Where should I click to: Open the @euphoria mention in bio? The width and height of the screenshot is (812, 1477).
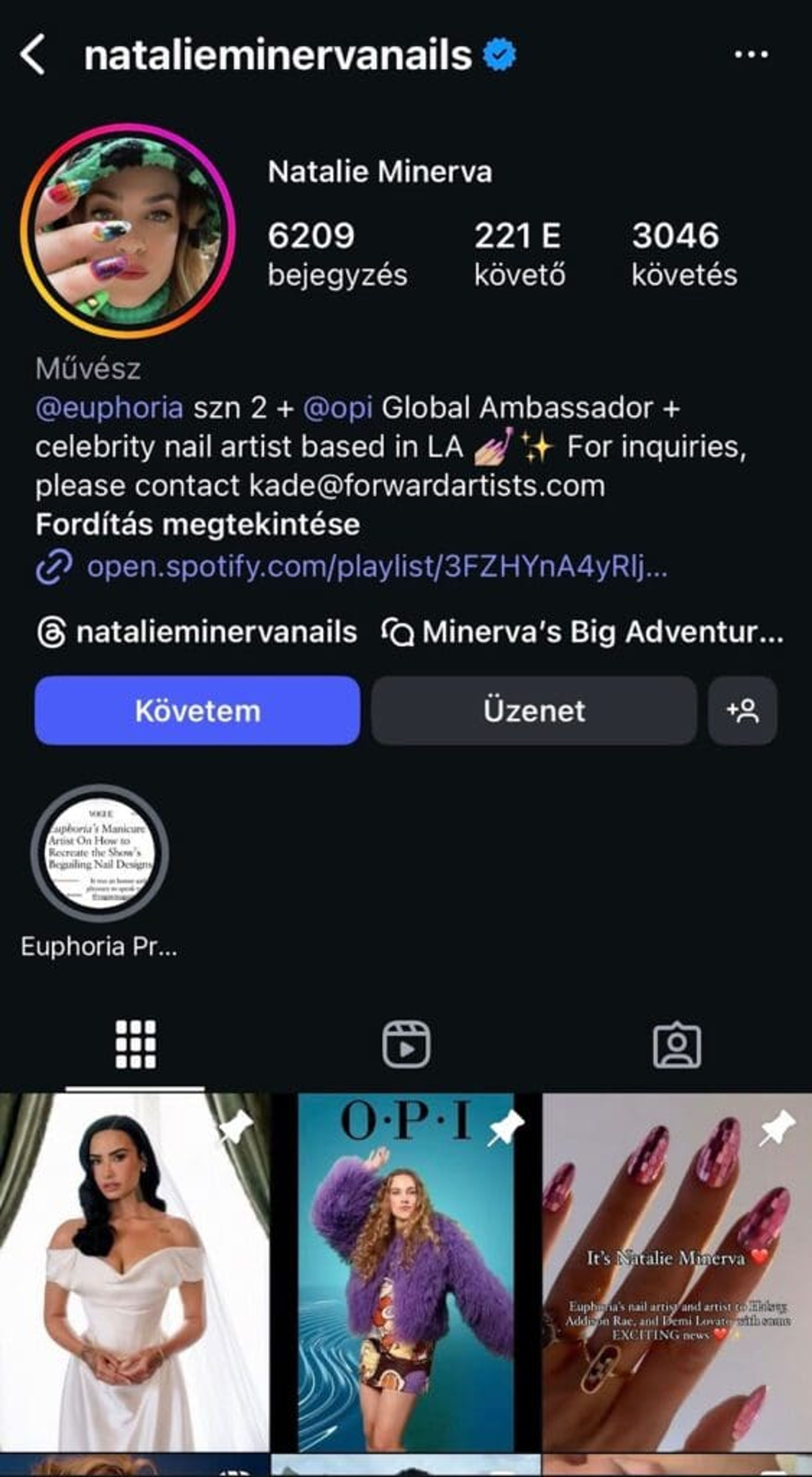coord(109,408)
